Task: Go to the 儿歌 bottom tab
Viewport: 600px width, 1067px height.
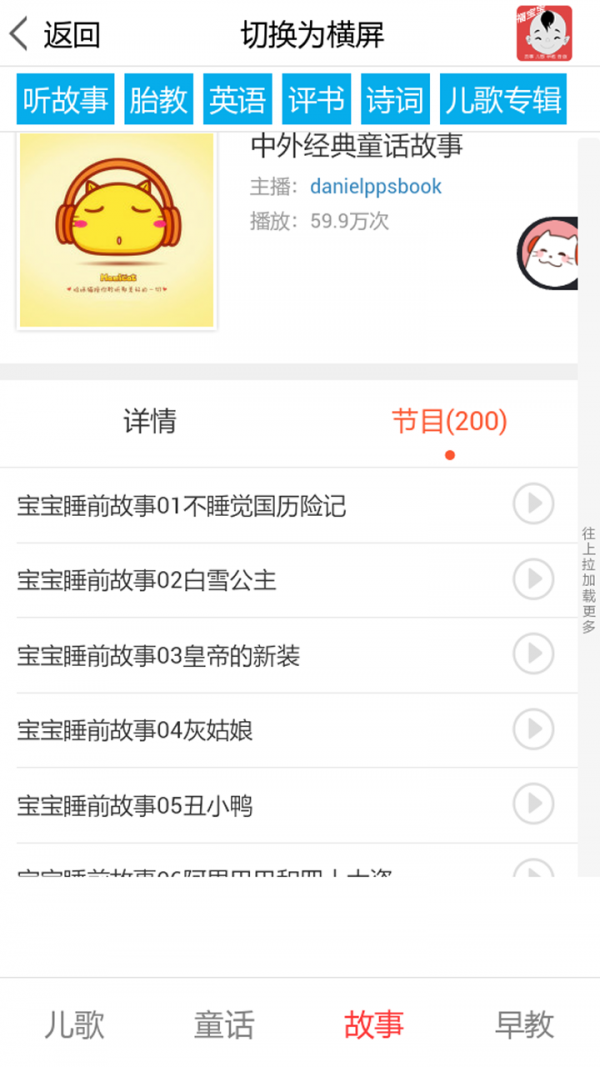Action: [x=74, y=1024]
